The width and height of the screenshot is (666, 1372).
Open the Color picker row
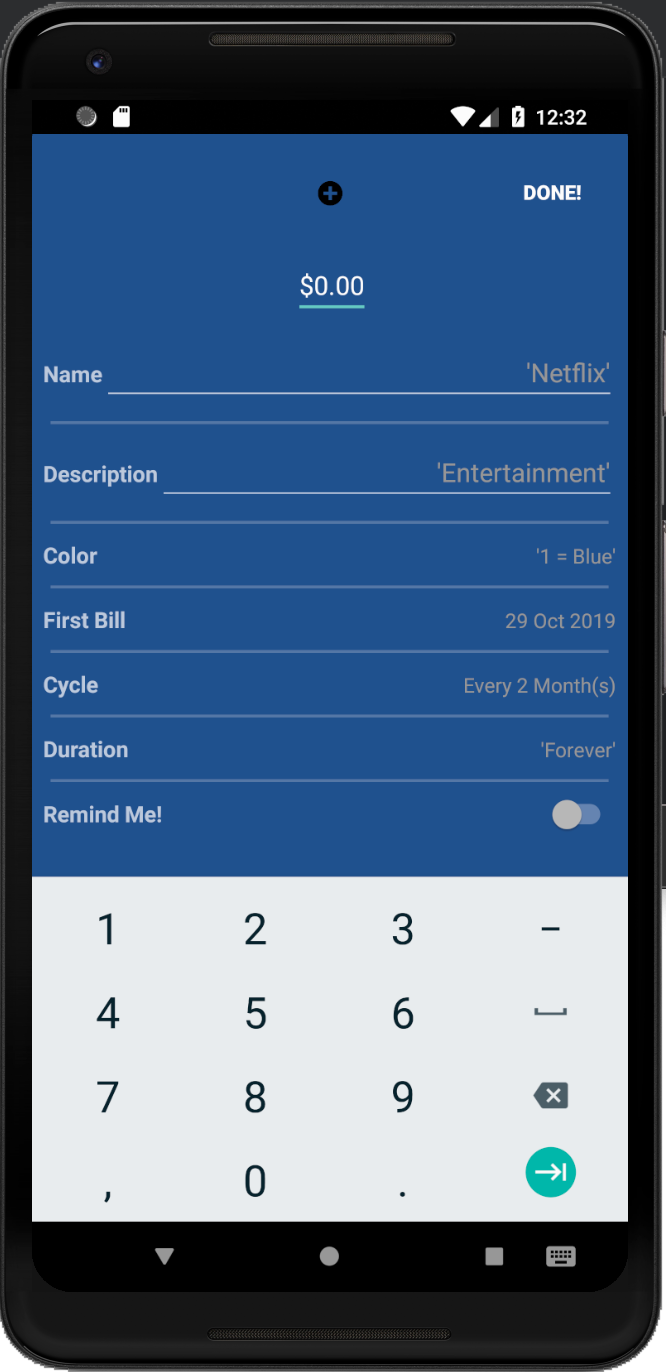point(329,556)
